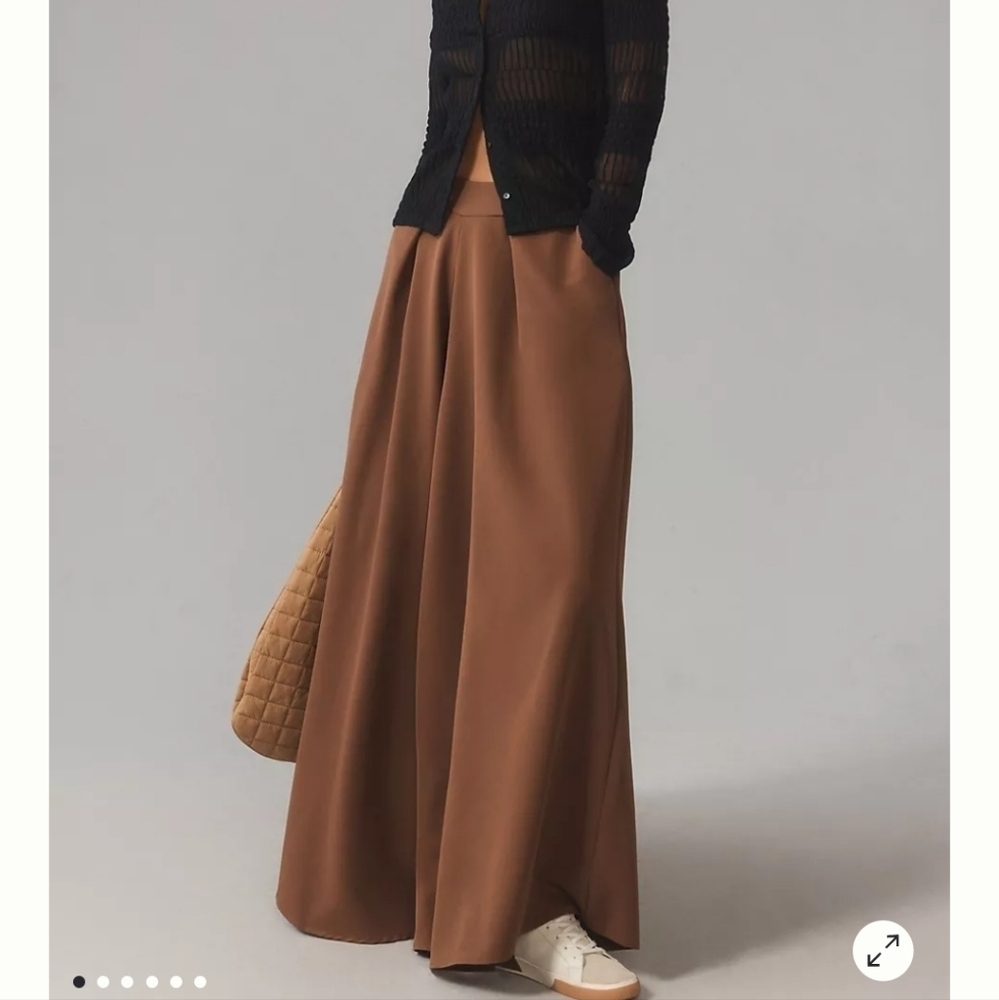This screenshot has width=999, height=1000.
Task: Advance the gallery using the second pagination dot
Action: tap(103, 981)
